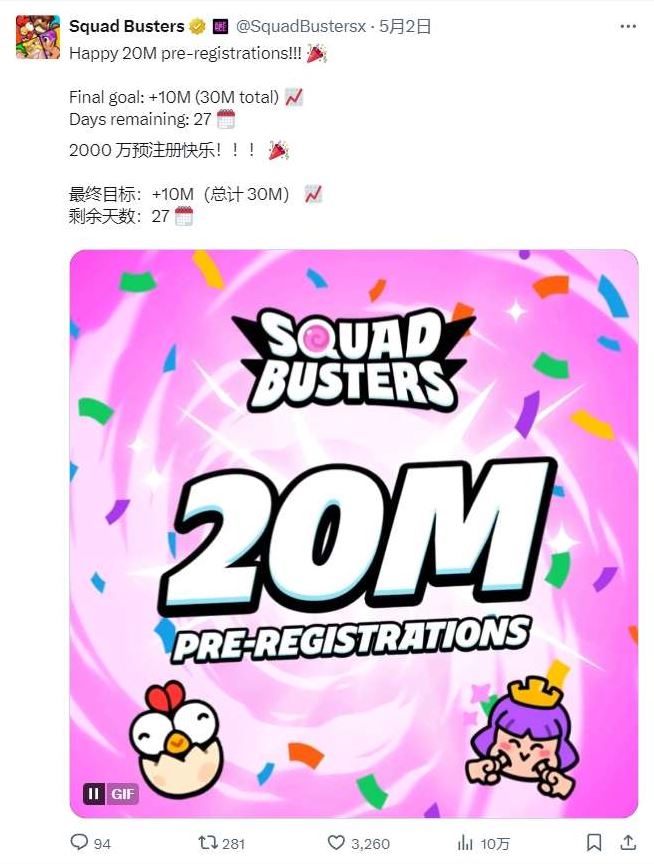The width and height of the screenshot is (654, 865).
Task: Like the Squad Busters post
Action: click(337, 843)
